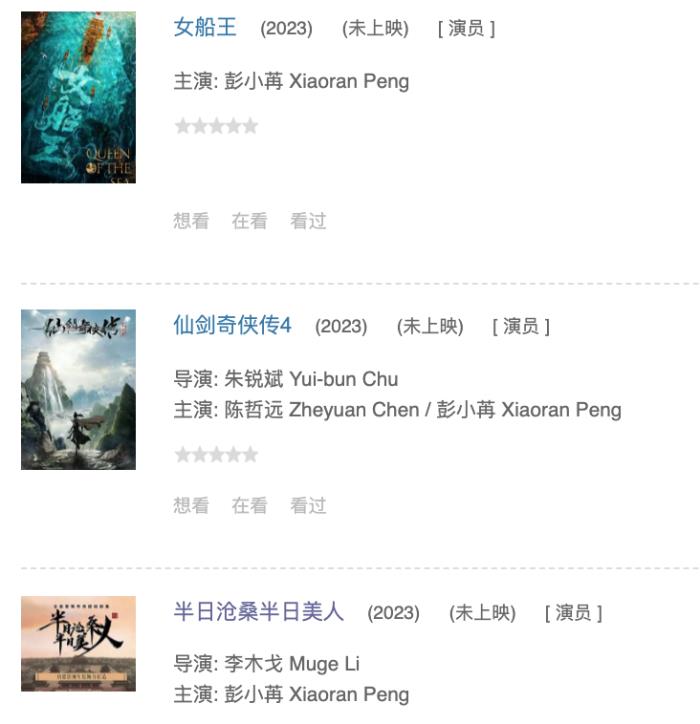Mark 女船王 as 想看
The image size is (700, 724).
[x=191, y=221]
